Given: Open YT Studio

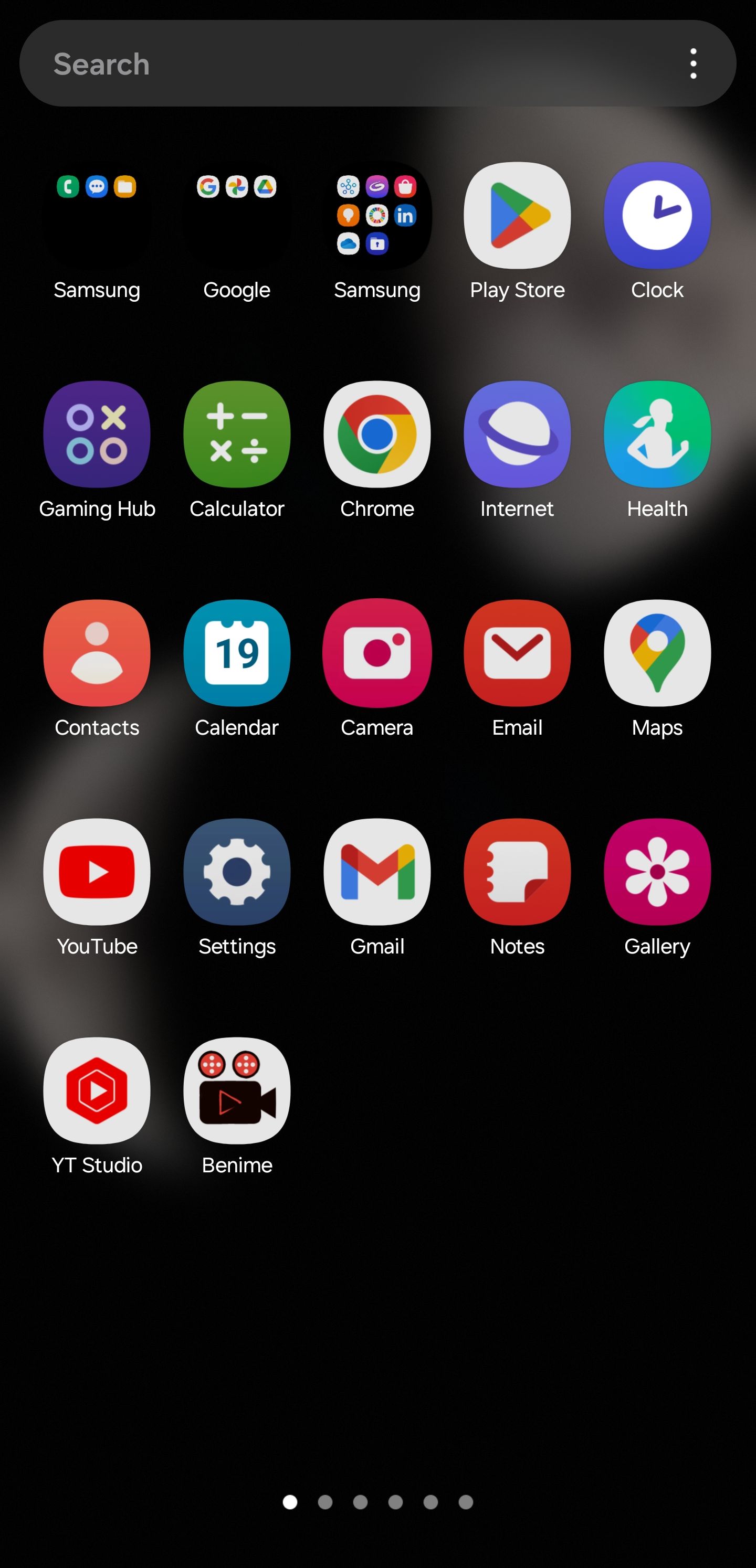Looking at the screenshot, I should (97, 1090).
